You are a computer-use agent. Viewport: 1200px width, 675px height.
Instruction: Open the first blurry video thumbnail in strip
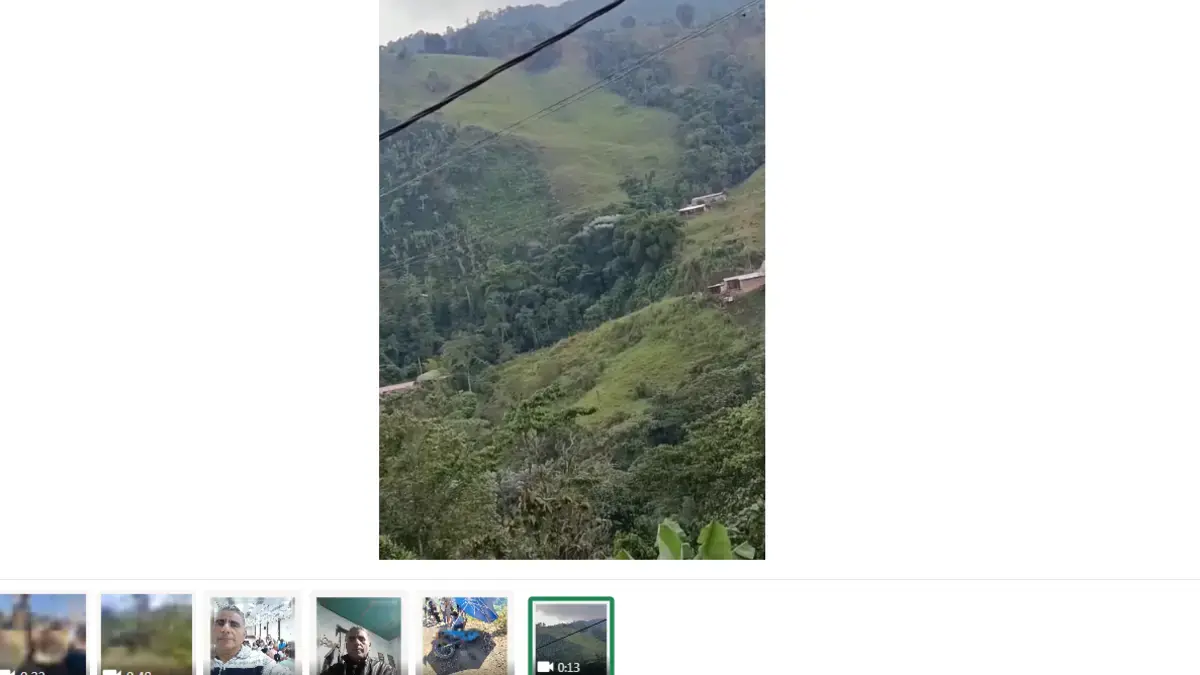(x=43, y=636)
